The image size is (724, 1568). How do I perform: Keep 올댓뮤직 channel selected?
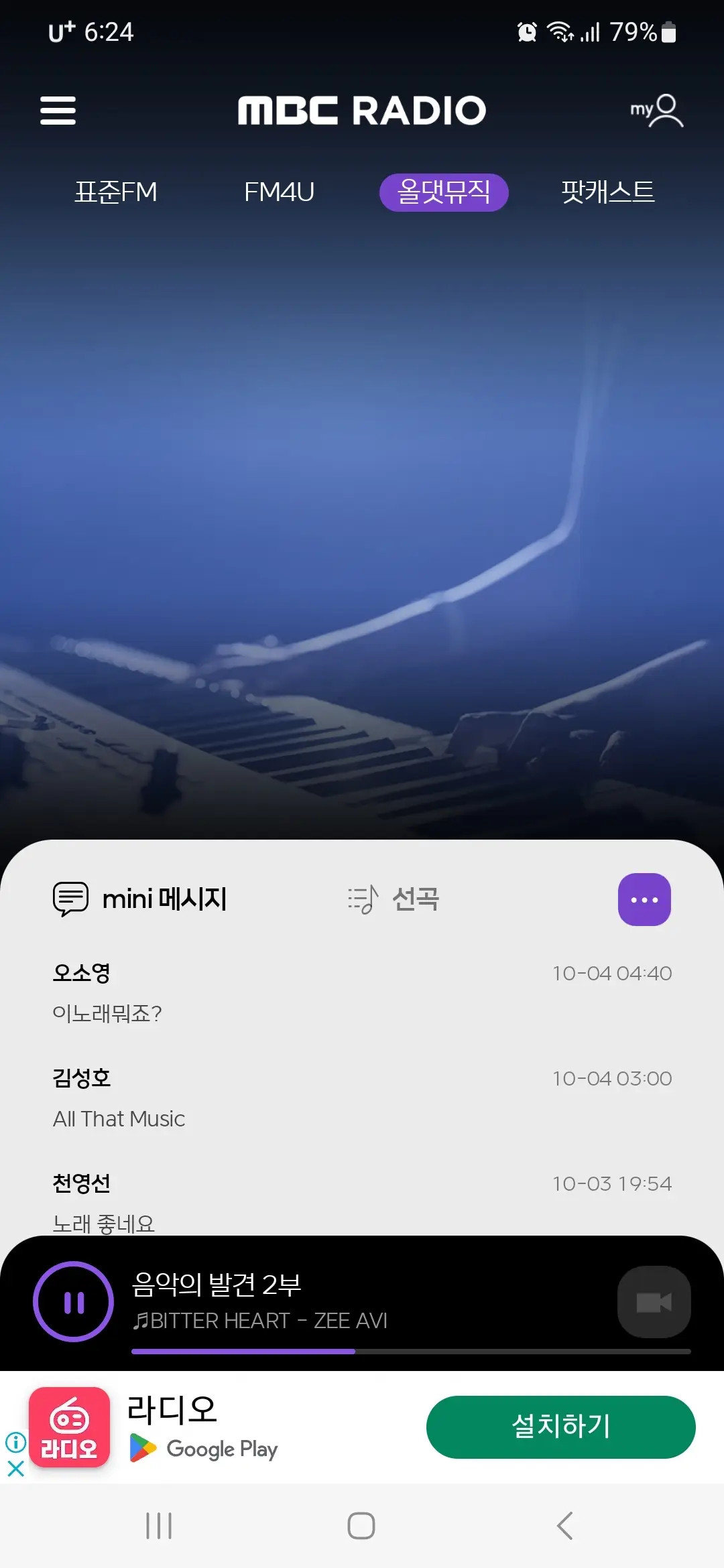(444, 192)
